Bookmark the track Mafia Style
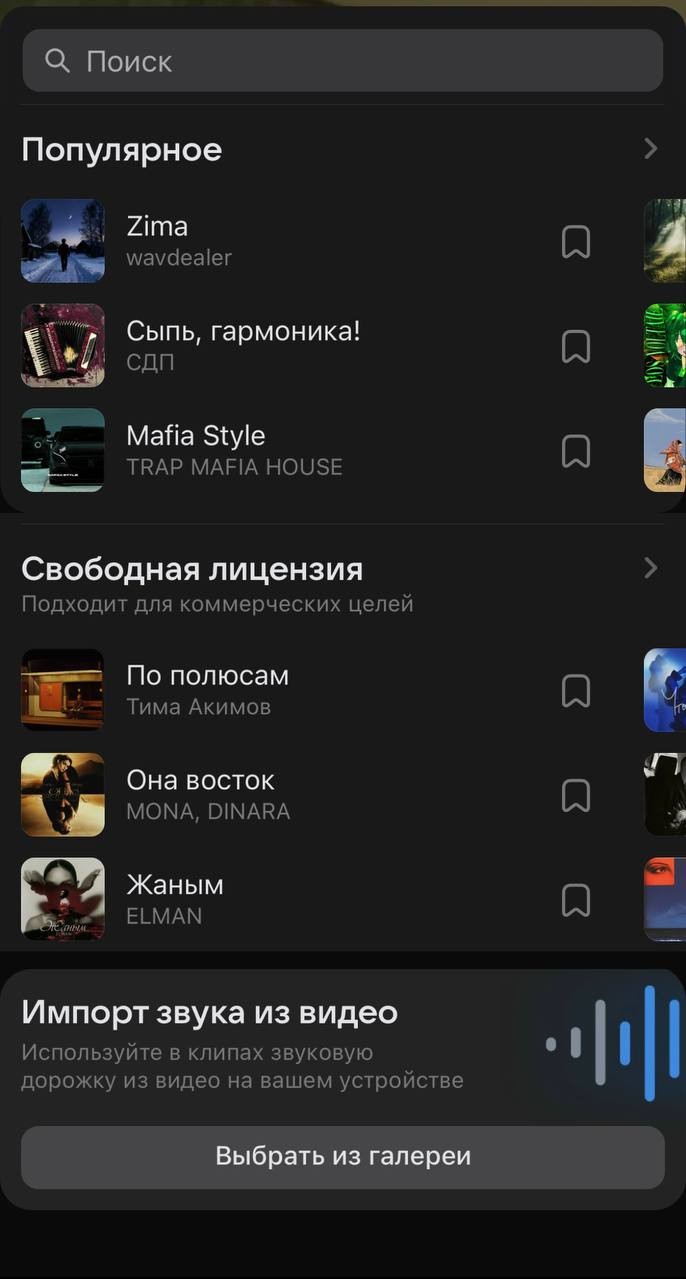Image resolution: width=686 pixels, height=1279 pixels. click(x=575, y=451)
